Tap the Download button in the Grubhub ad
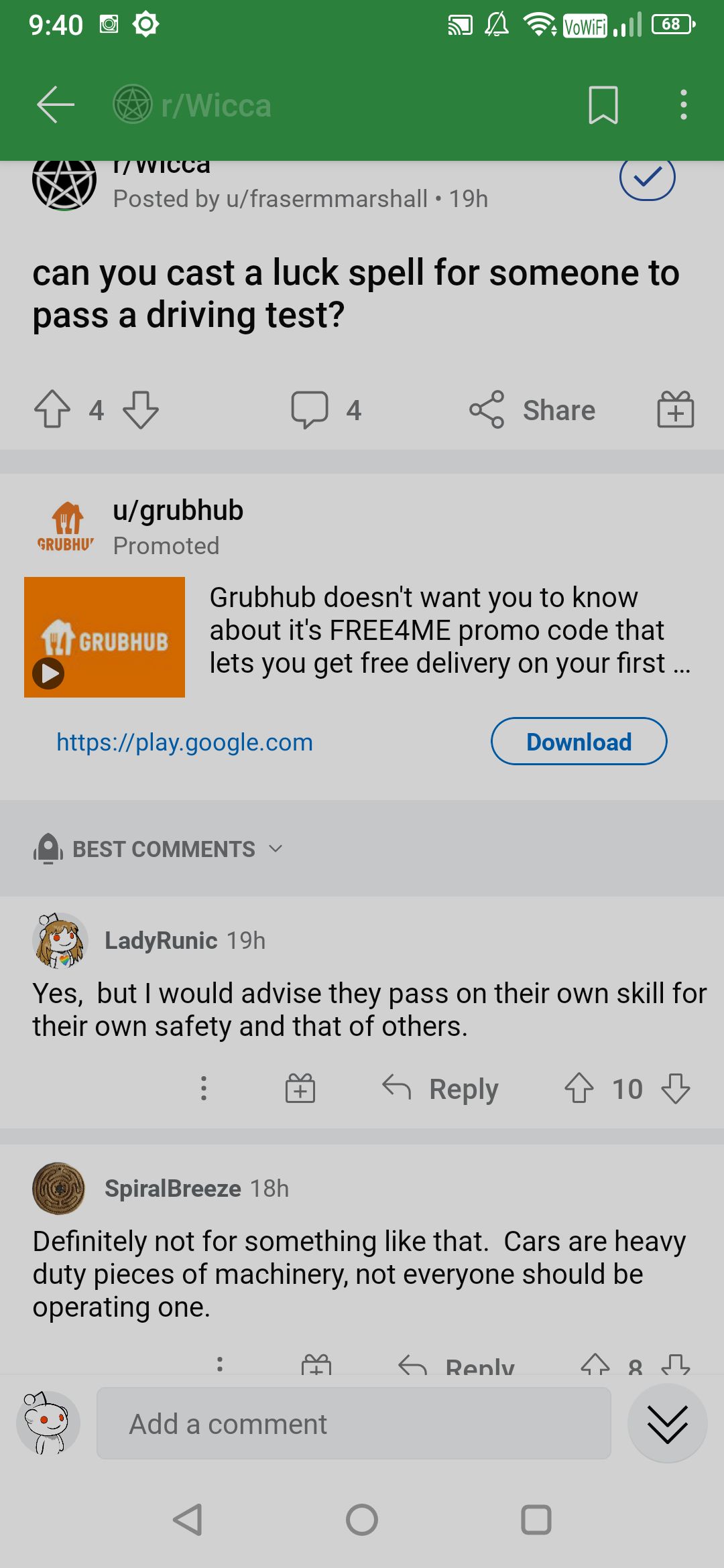Screen dimensions: 724x1568 pos(579,741)
